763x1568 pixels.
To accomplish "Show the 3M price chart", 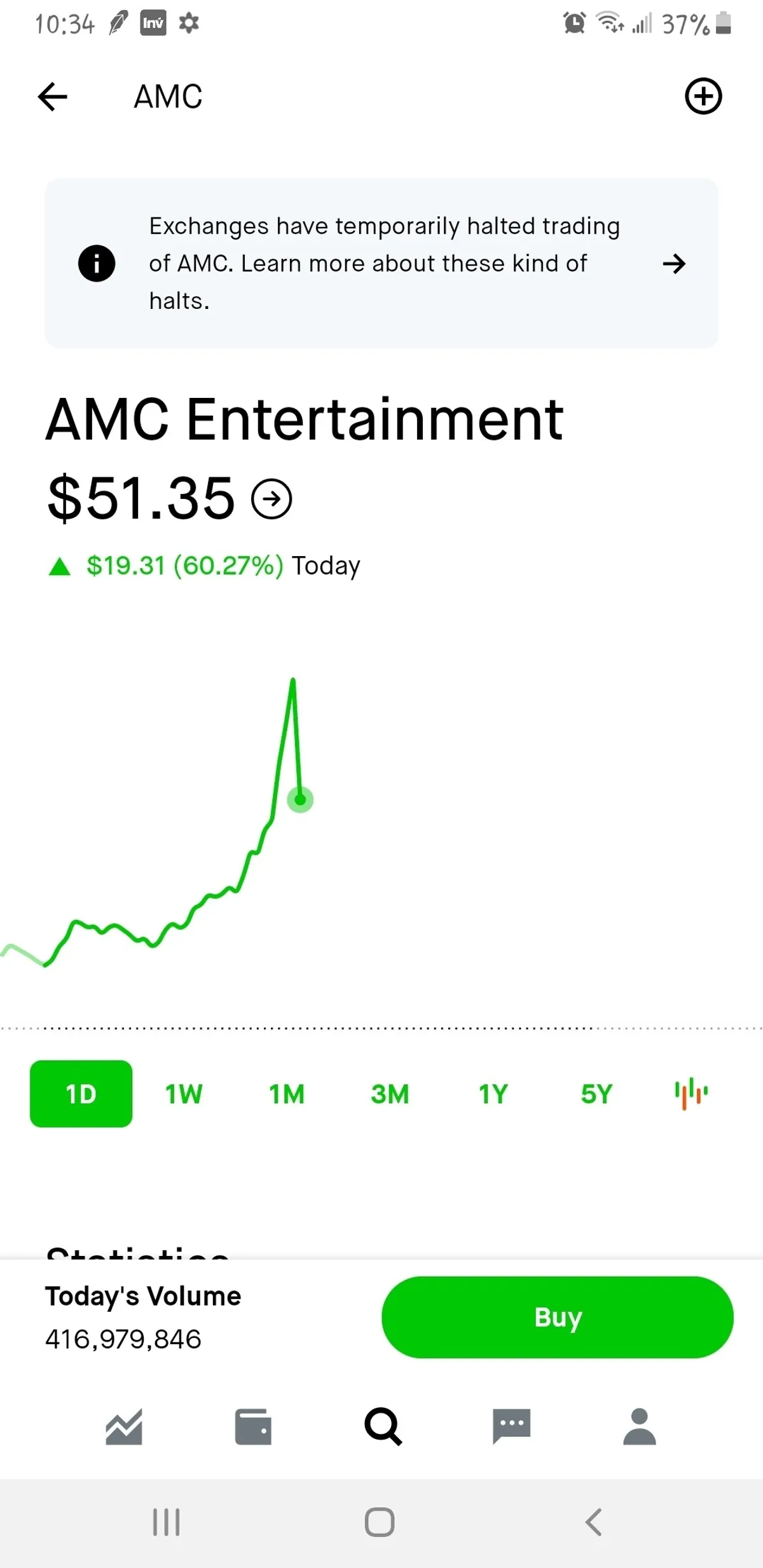I will [390, 1094].
